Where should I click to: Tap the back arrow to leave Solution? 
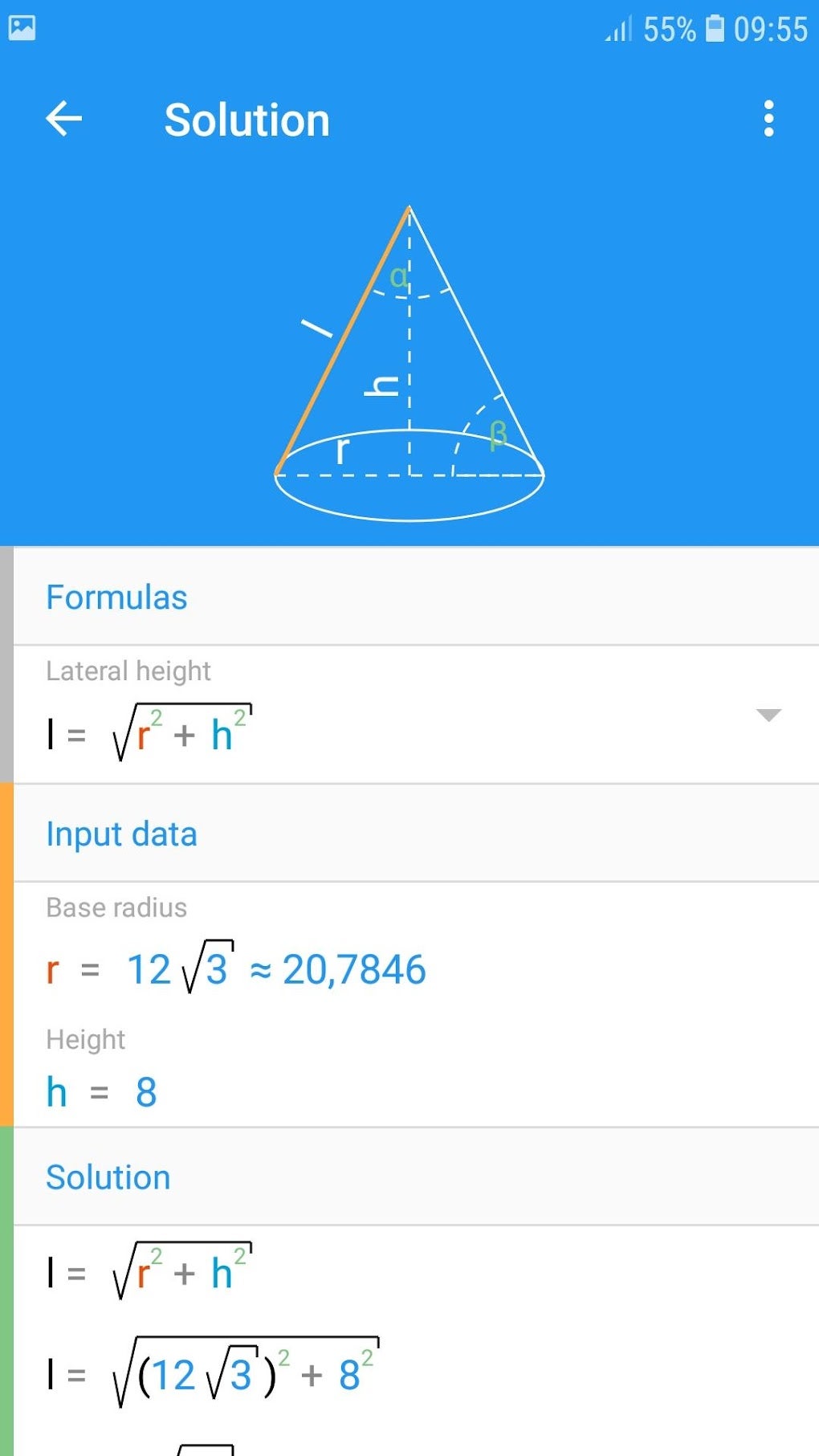click(x=63, y=119)
